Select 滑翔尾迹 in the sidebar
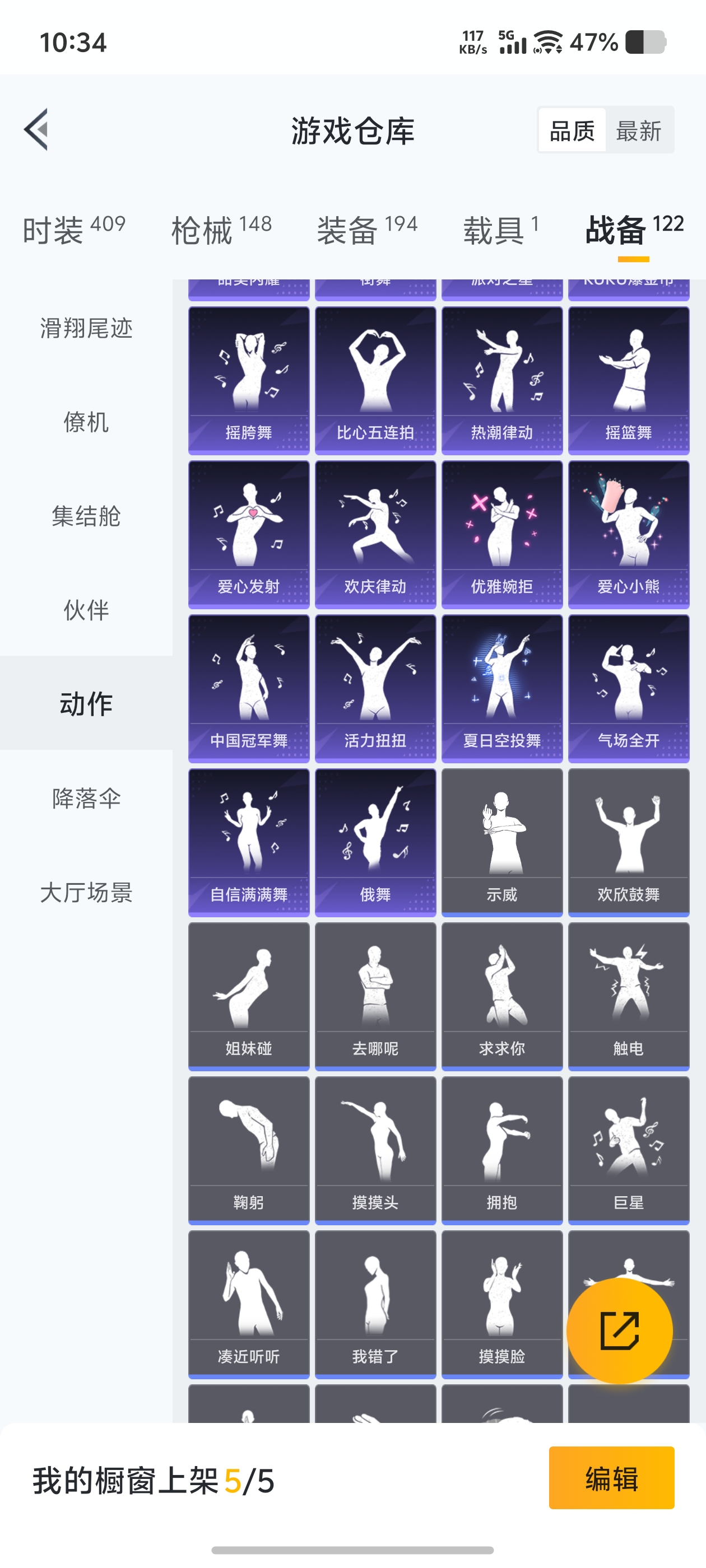706x1568 pixels. coord(86,328)
